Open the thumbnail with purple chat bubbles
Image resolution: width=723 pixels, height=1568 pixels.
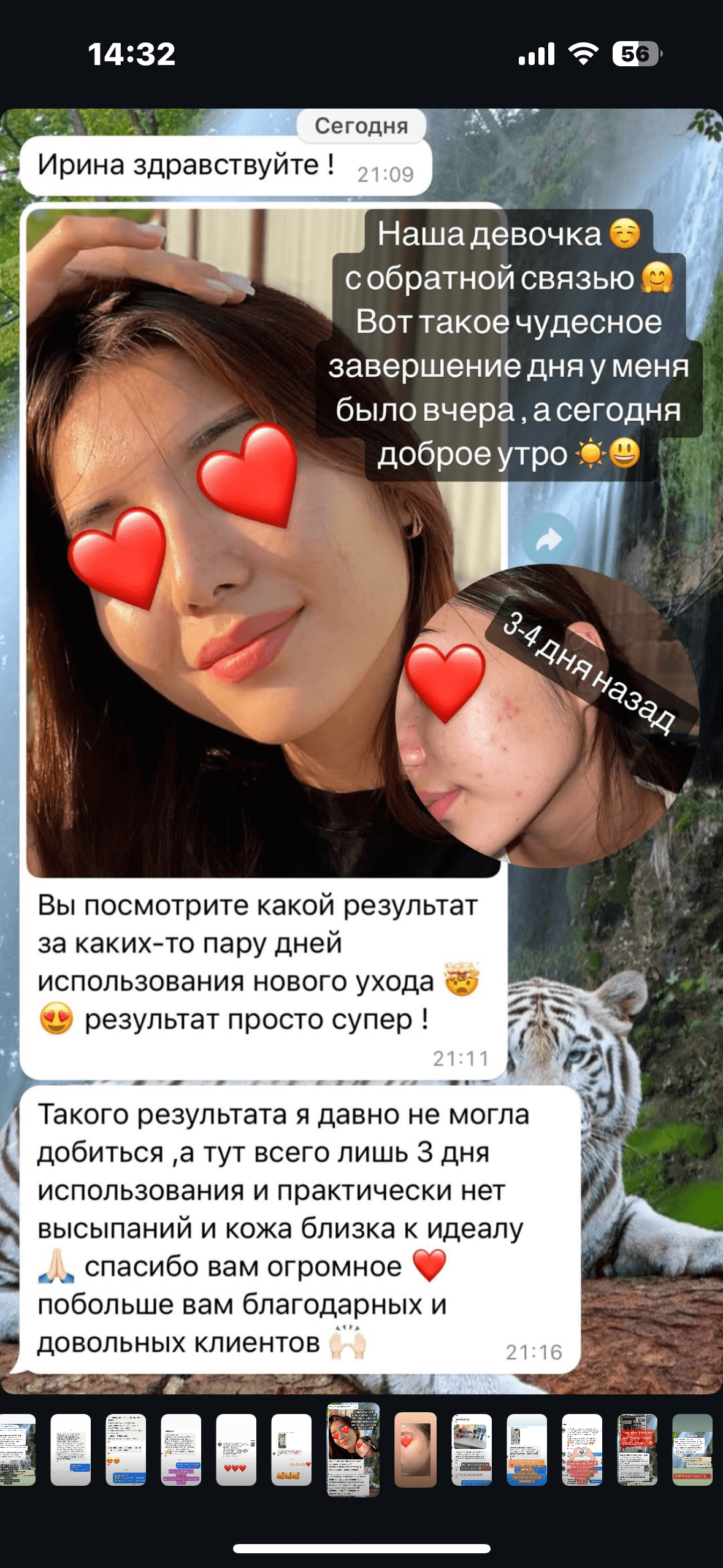(181, 1450)
